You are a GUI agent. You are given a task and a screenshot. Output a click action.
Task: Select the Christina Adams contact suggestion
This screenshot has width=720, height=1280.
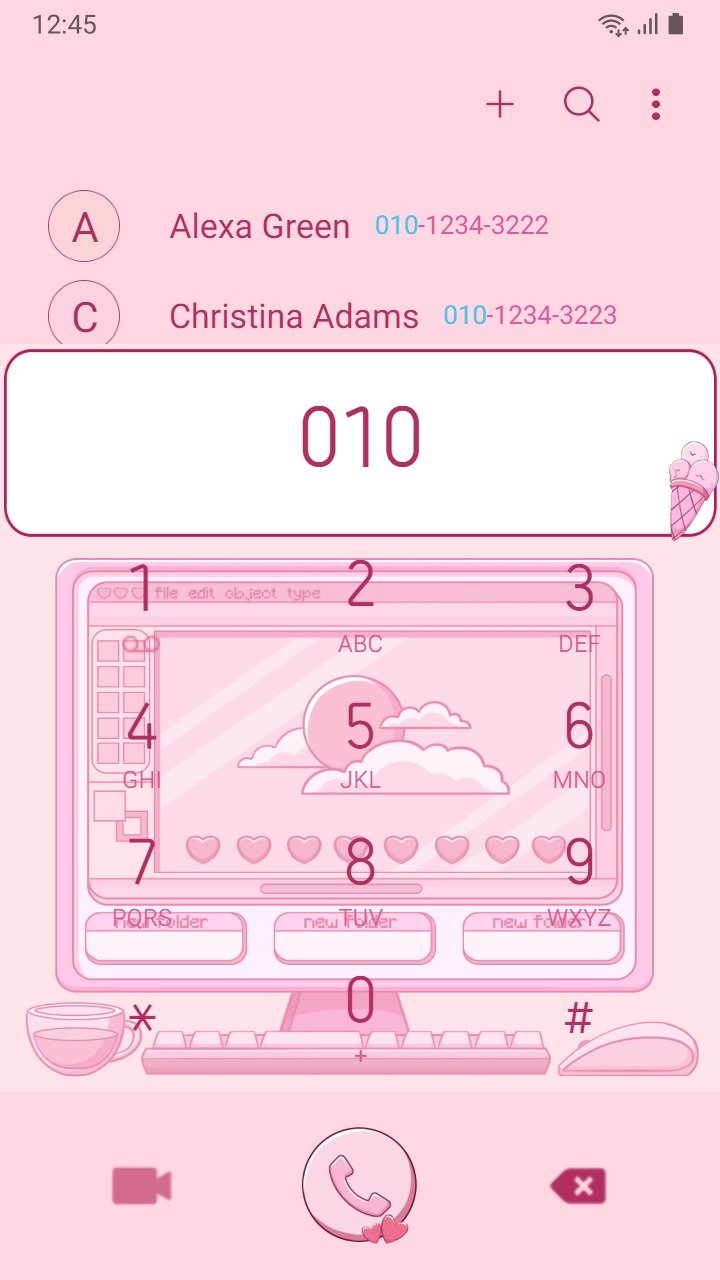point(360,316)
